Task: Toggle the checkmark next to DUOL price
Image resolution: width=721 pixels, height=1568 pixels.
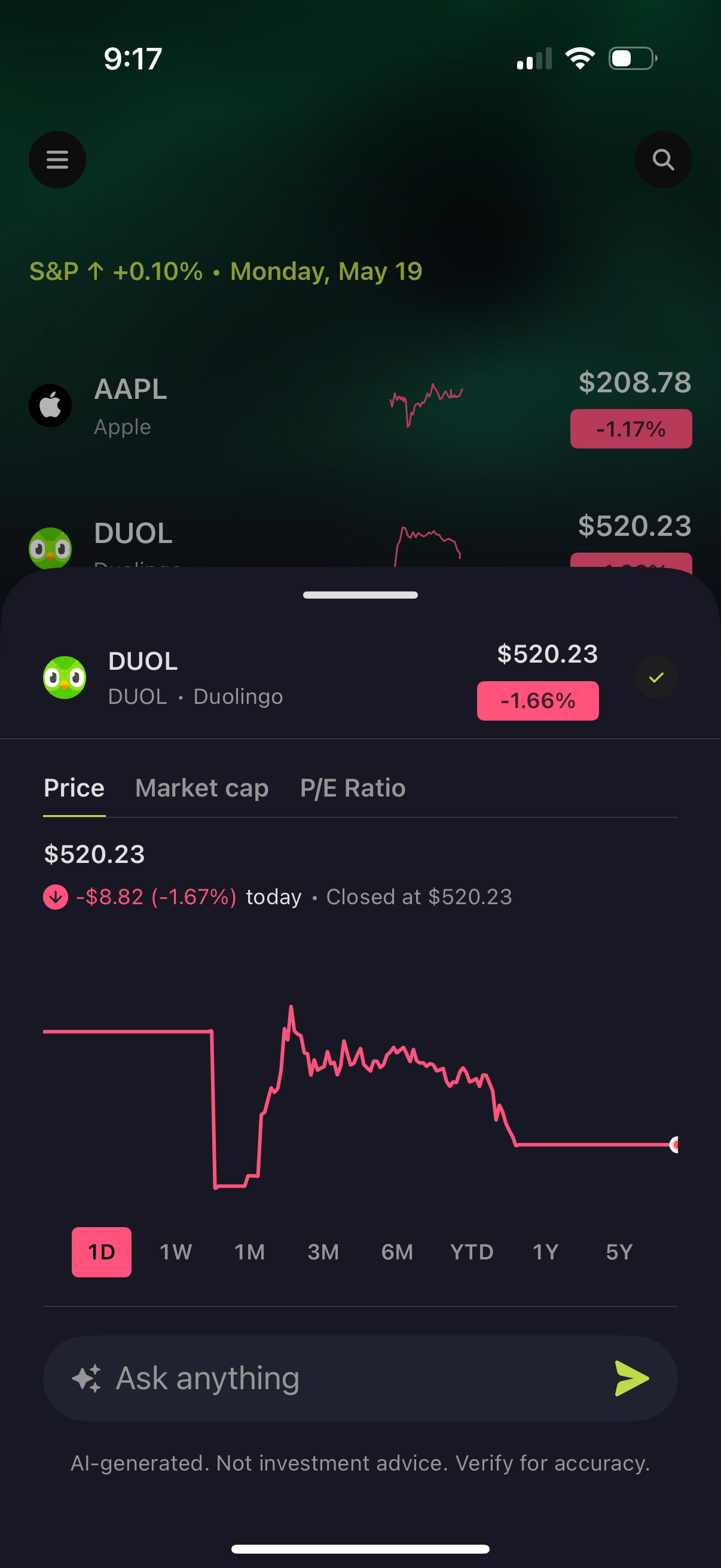Action: 656,677
